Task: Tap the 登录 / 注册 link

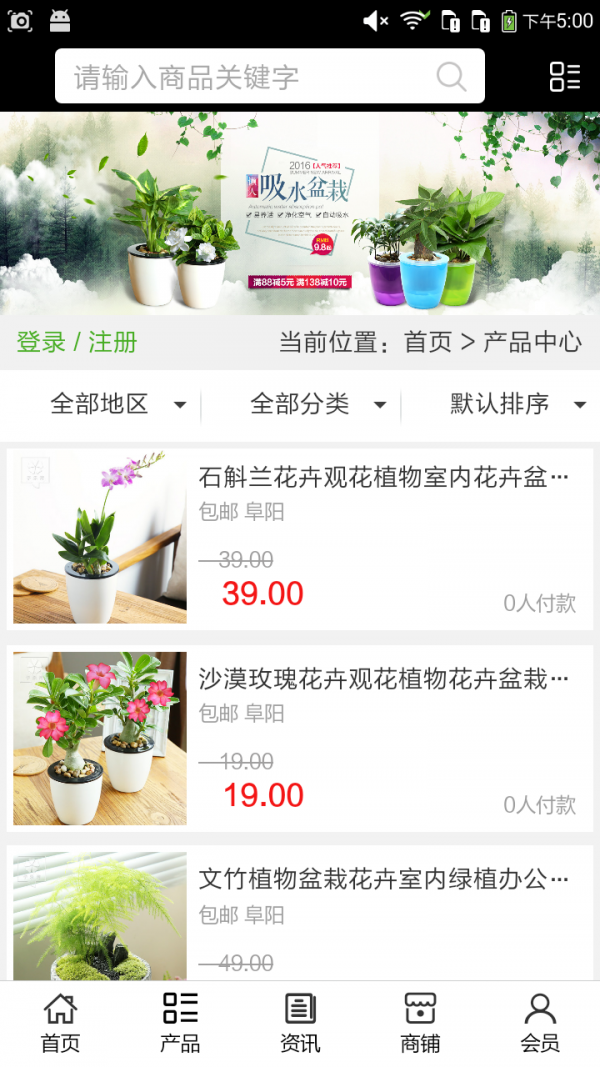Action: coord(77,342)
